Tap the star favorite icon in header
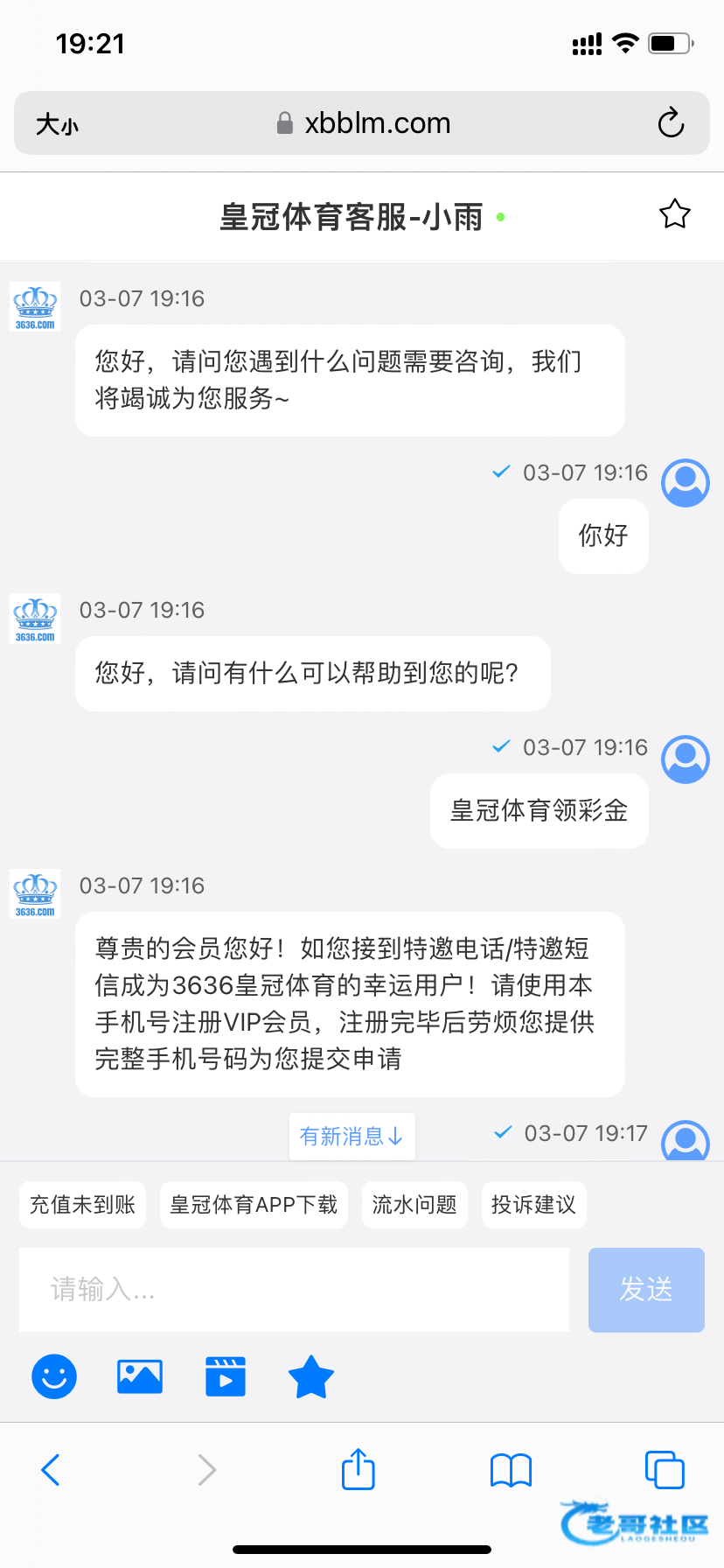This screenshot has width=724, height=1568. point(674,214)
